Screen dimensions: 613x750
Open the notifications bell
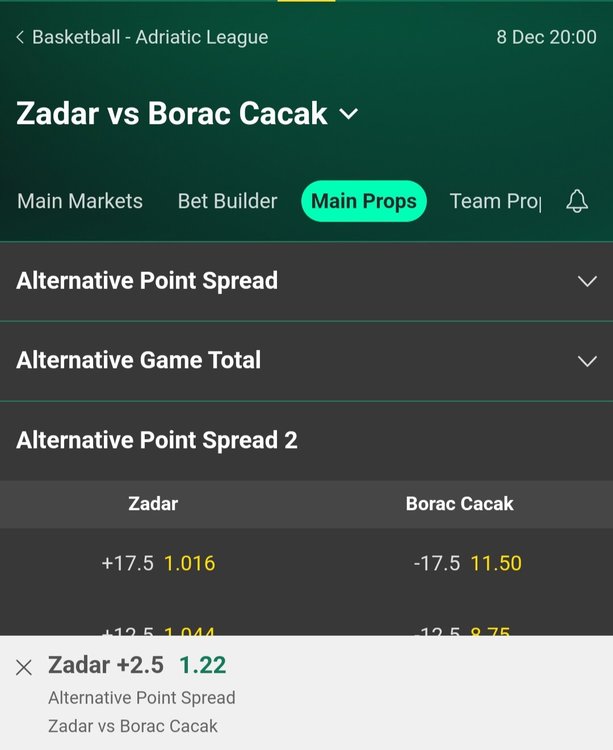pyautogui.click(x=577, y=201)
